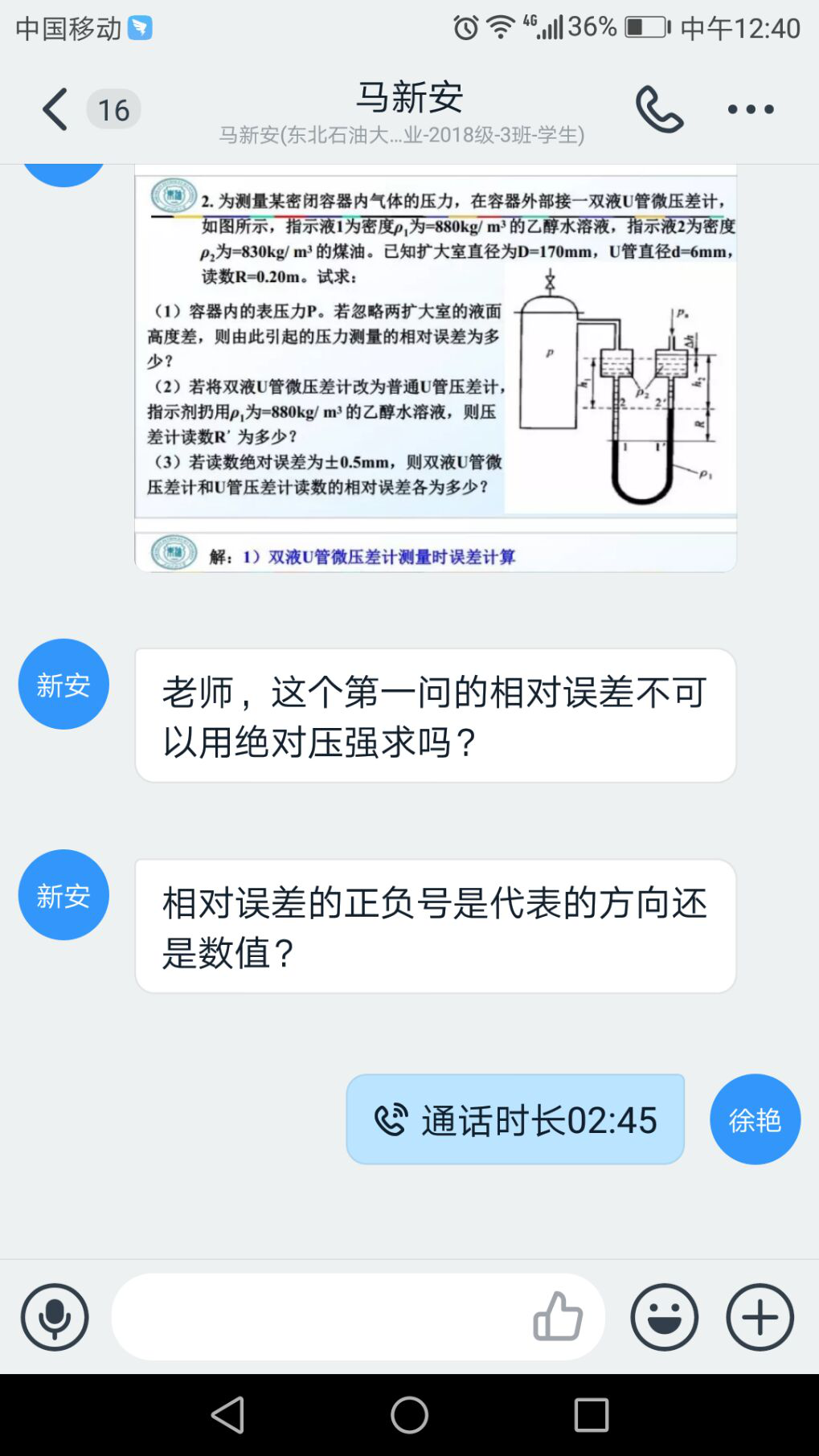
Task: Open the physics problem image message
Action: tap(435, 368)
